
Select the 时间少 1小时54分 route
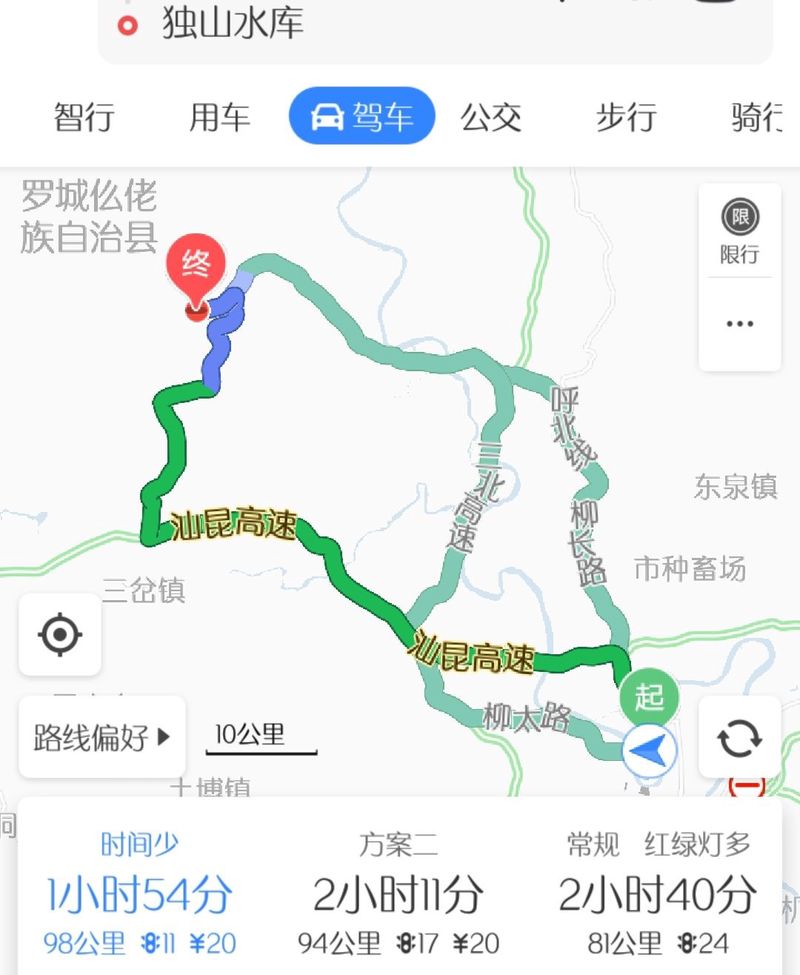pyautogui.click(x=140, y=892)
